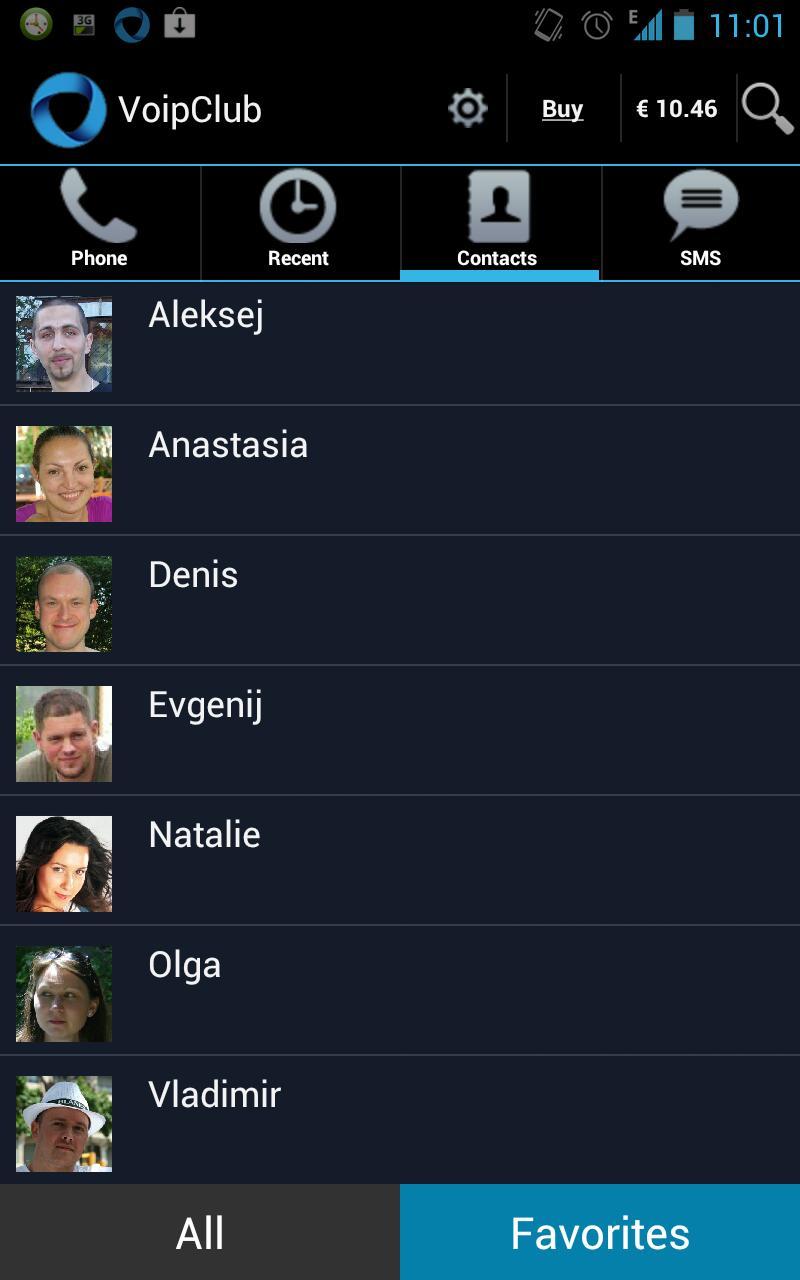Open the VoipClub settings gear

click(466, 107)
